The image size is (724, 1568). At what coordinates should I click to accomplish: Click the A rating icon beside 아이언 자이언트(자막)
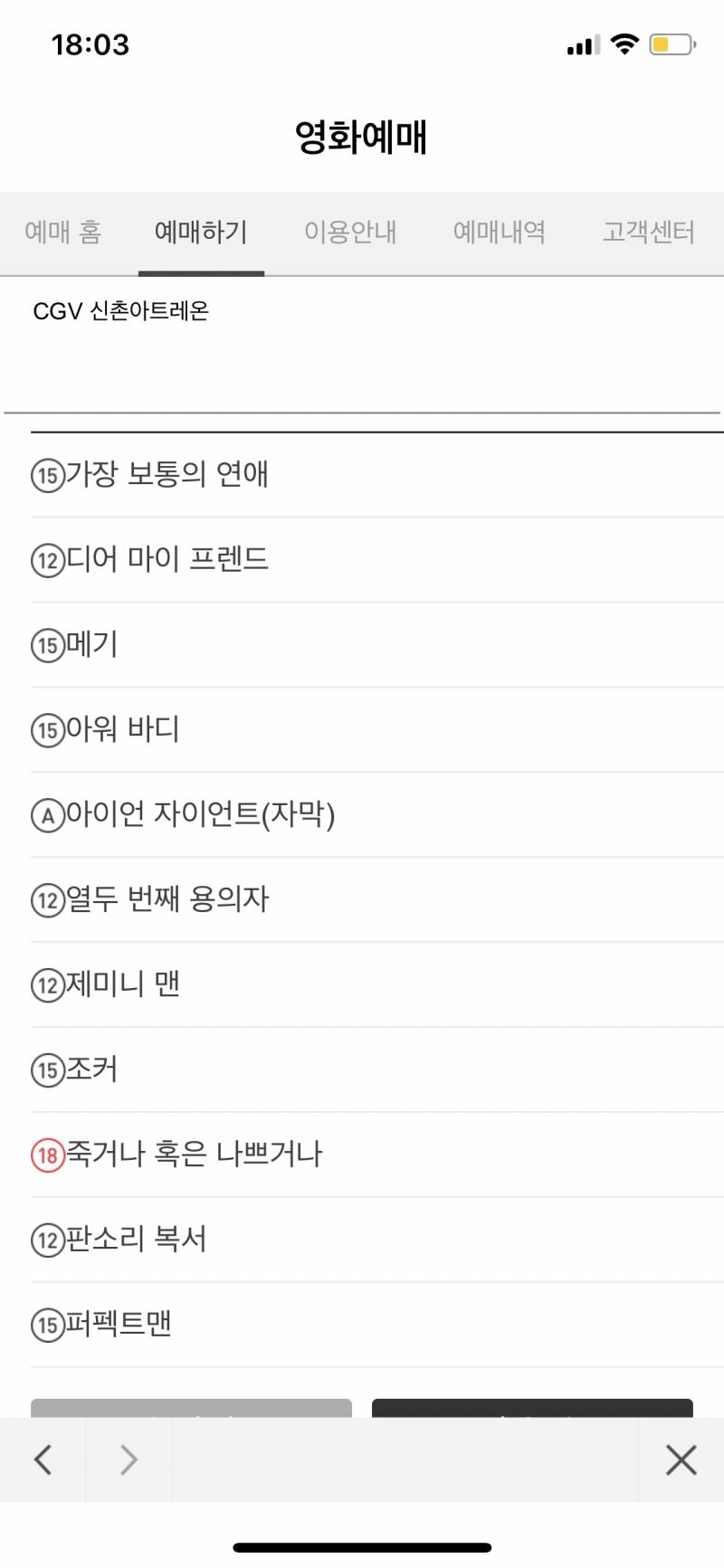click(45, 813)
